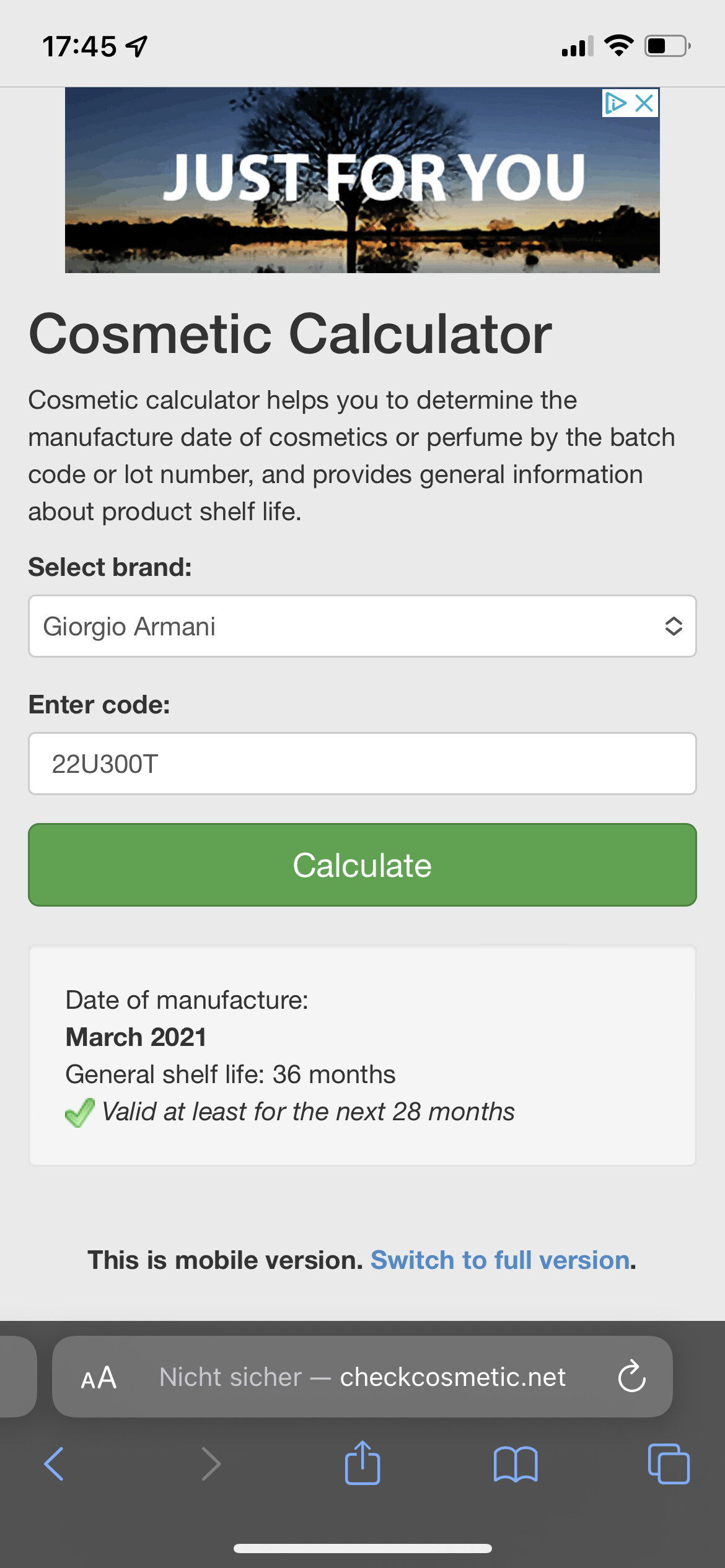
Task: Show all open Safari tabs
Action: tap(669, 1464)
